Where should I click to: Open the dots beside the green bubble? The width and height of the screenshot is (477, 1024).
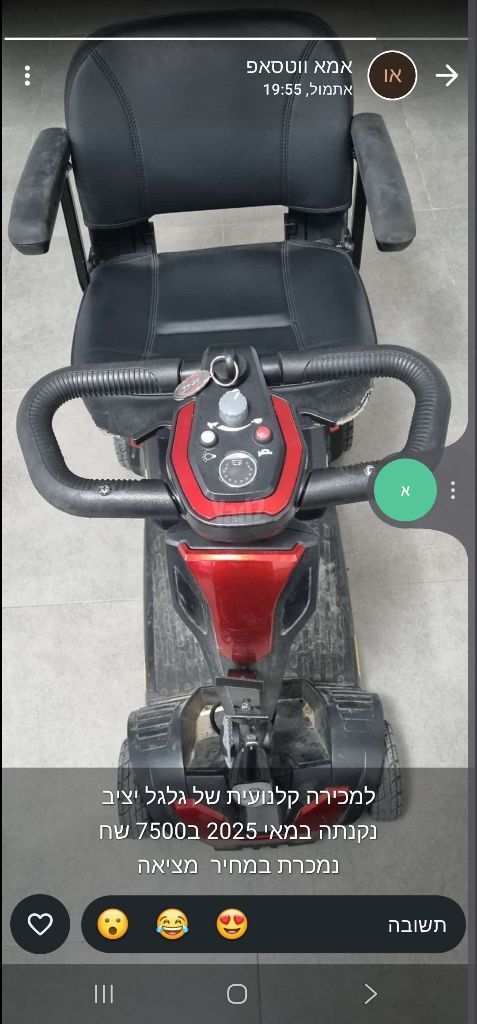[453, 490]
